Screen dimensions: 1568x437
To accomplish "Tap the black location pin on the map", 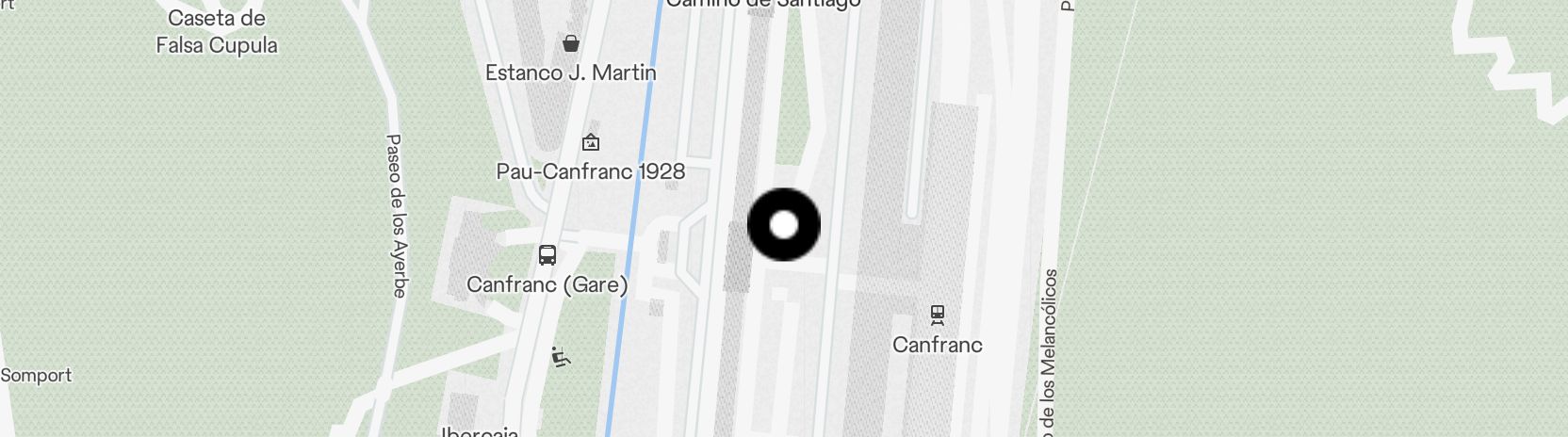I will (783, 225).
